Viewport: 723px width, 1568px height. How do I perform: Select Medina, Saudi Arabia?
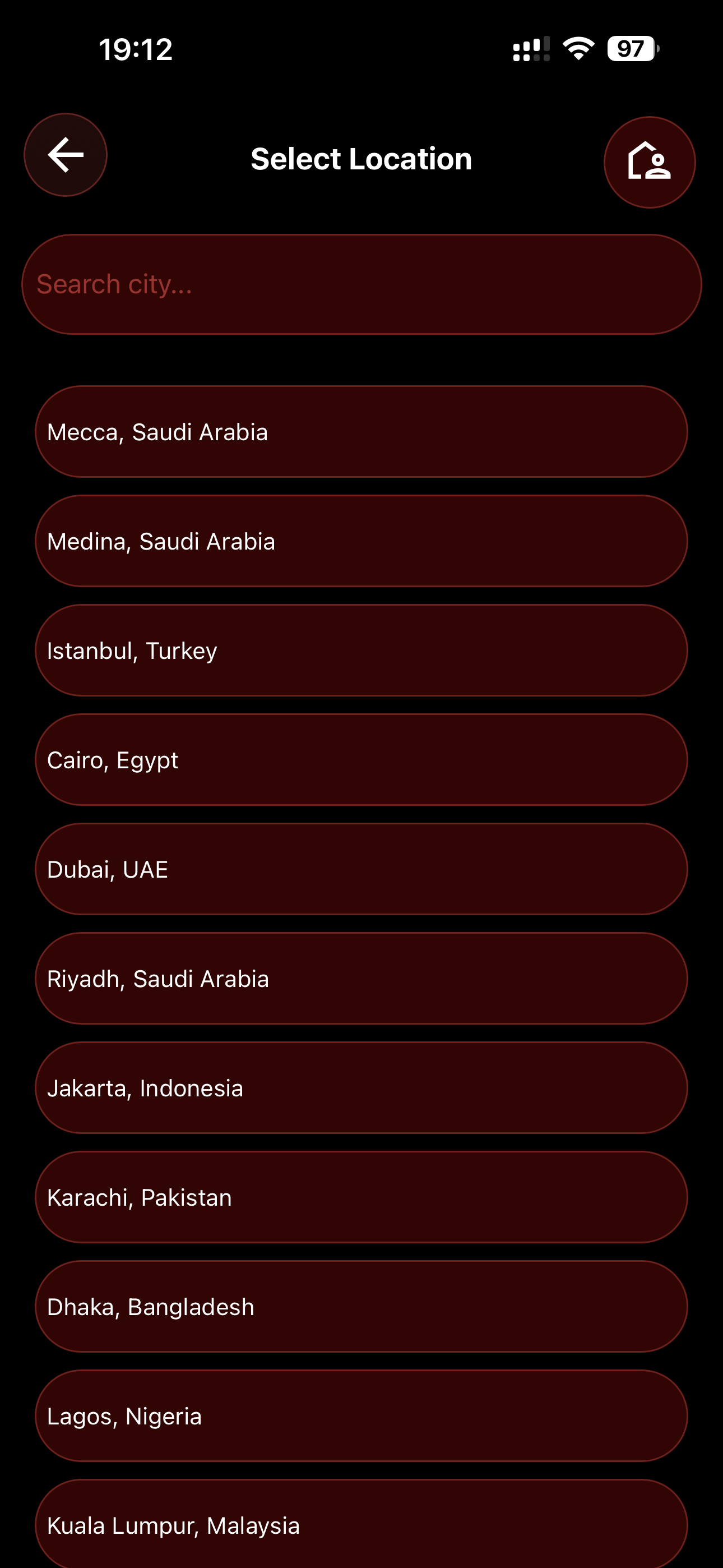(361, 541)
